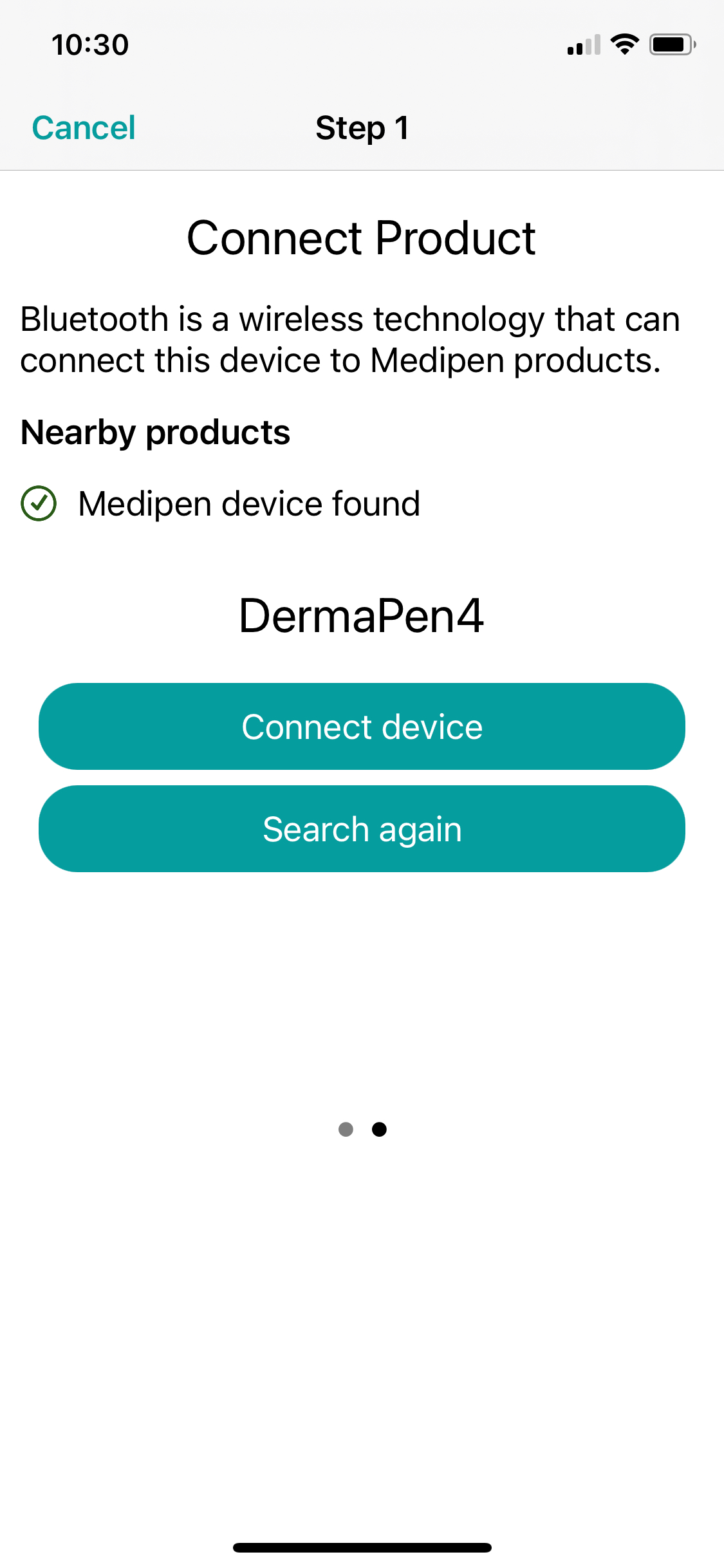Search again for nearby products
The height and width of the screenshot is (1568, 724).
point(362,829)
